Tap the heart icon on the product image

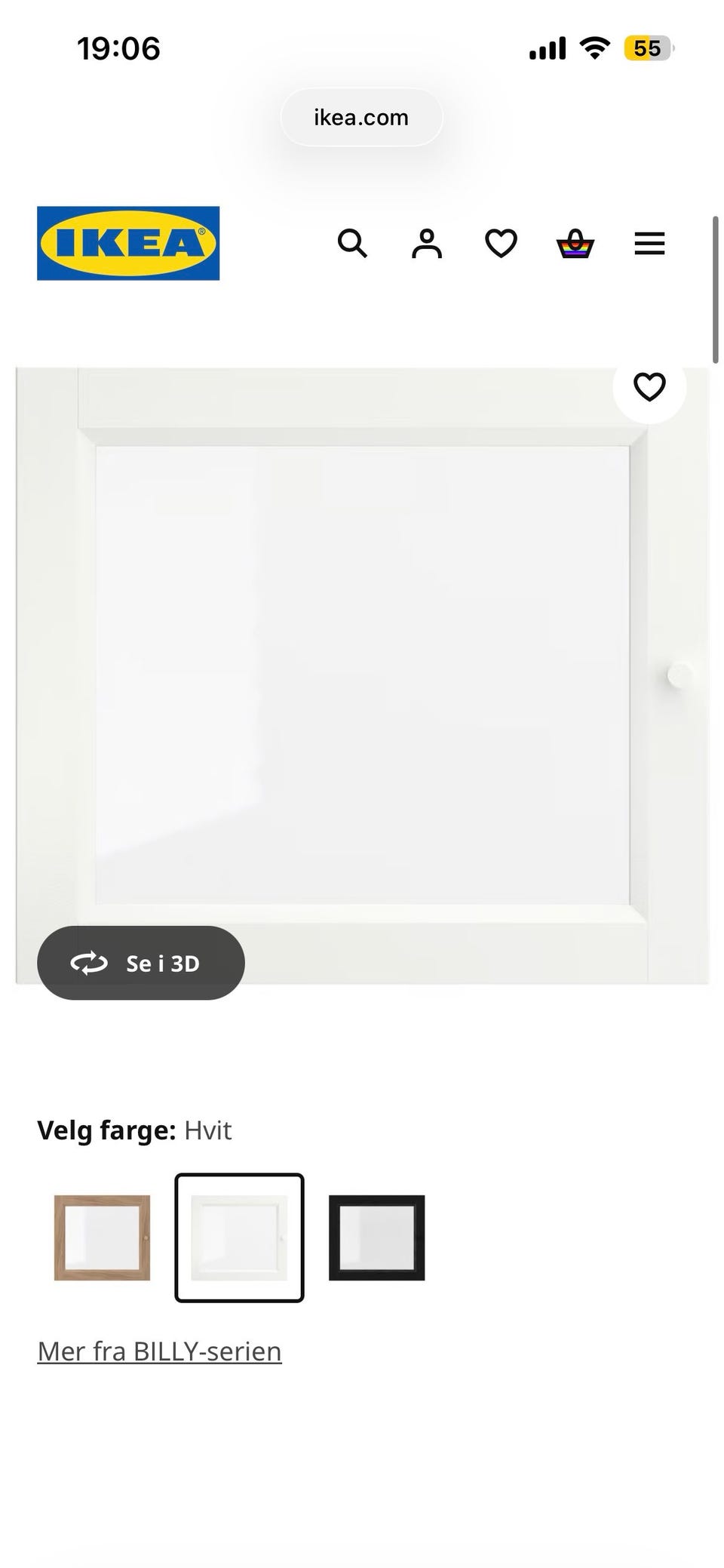point(649,386)
